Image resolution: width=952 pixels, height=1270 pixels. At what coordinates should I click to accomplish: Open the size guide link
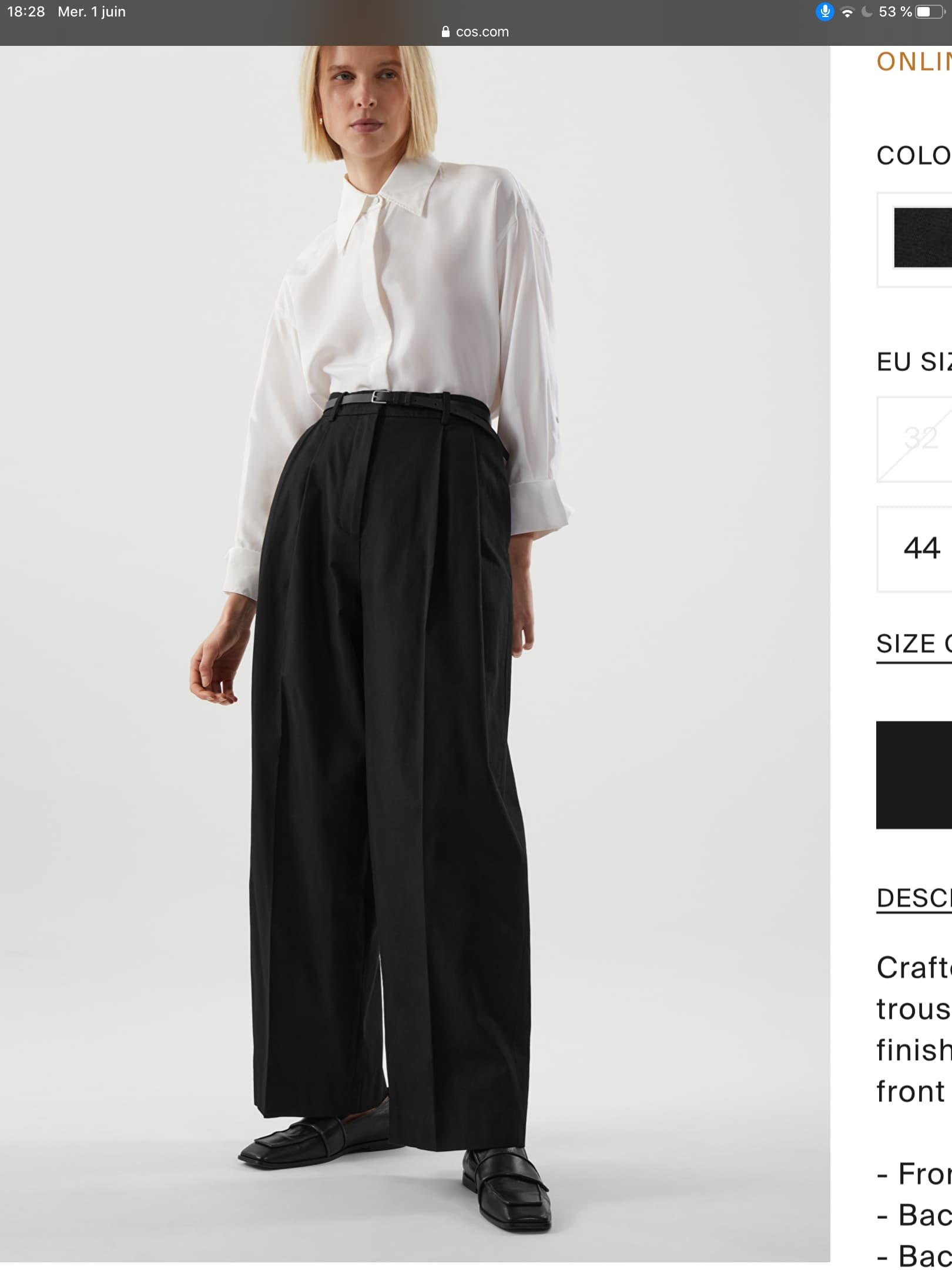pyautogui.click(x=914, y=644)
